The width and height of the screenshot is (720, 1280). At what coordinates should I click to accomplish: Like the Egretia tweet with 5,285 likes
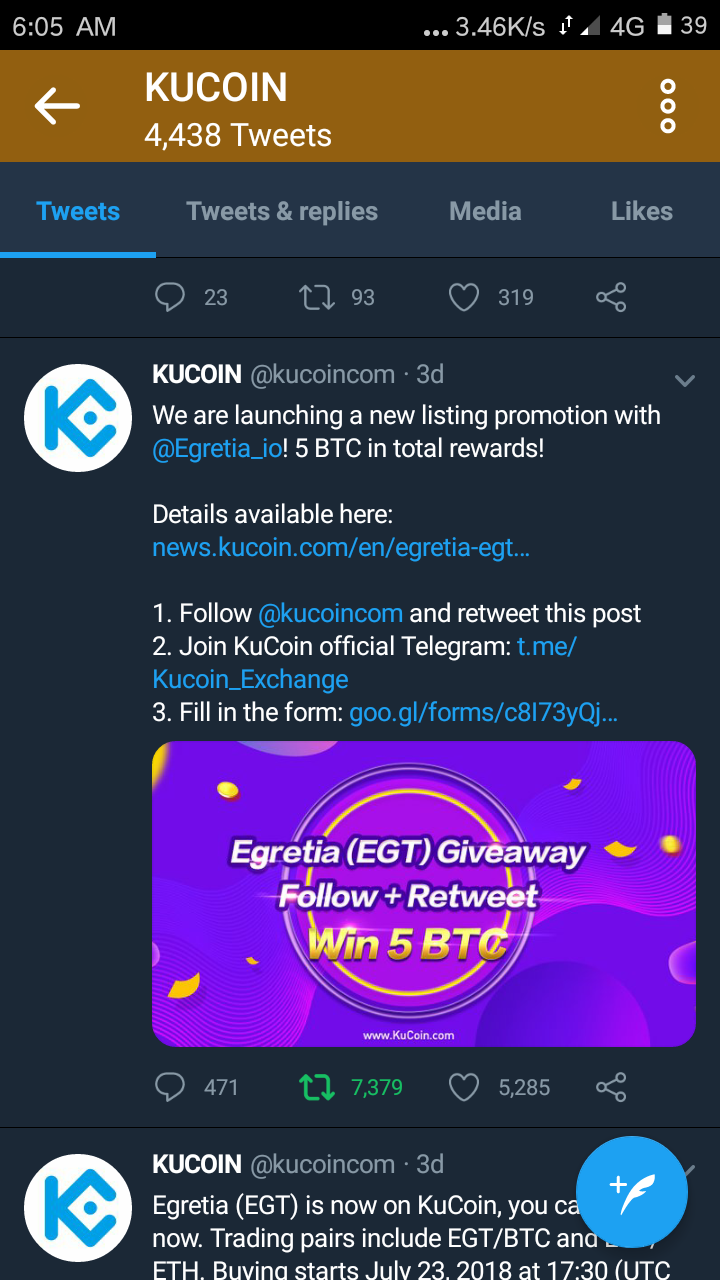463,1087
